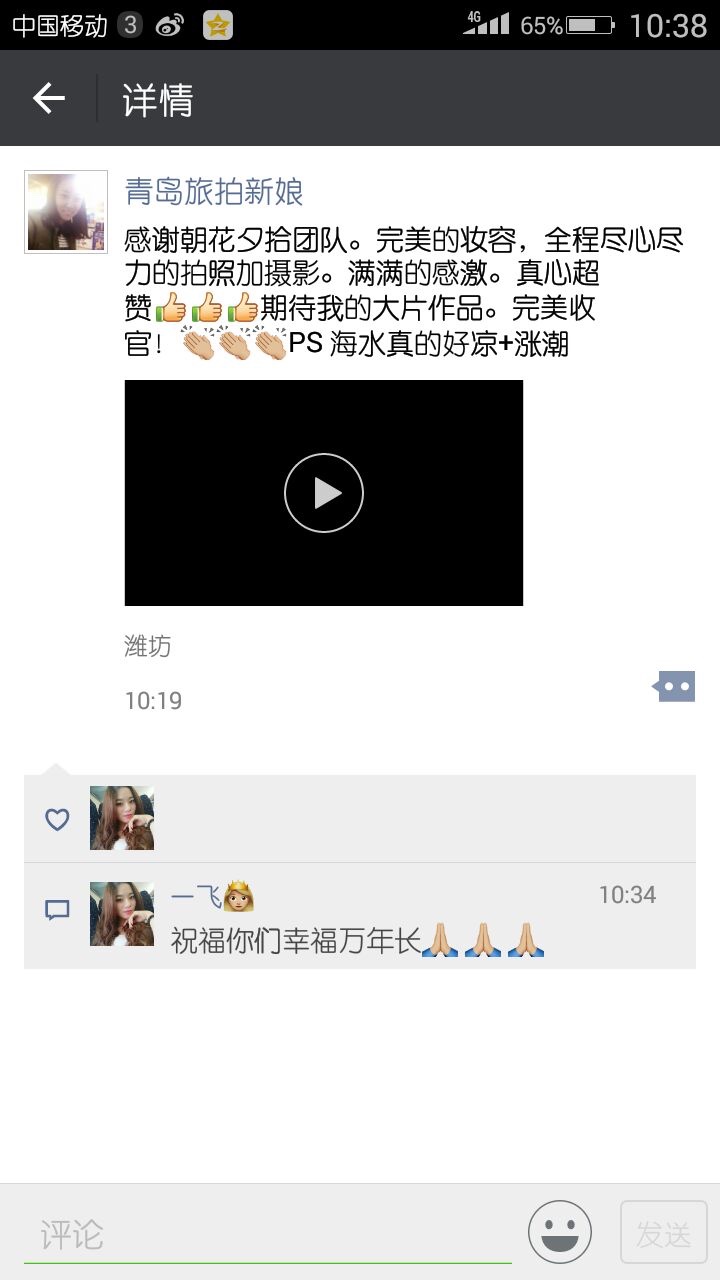Focus the 评论 comment input field
This screenshot has height=1280, width=720.
pos(268,1235)
